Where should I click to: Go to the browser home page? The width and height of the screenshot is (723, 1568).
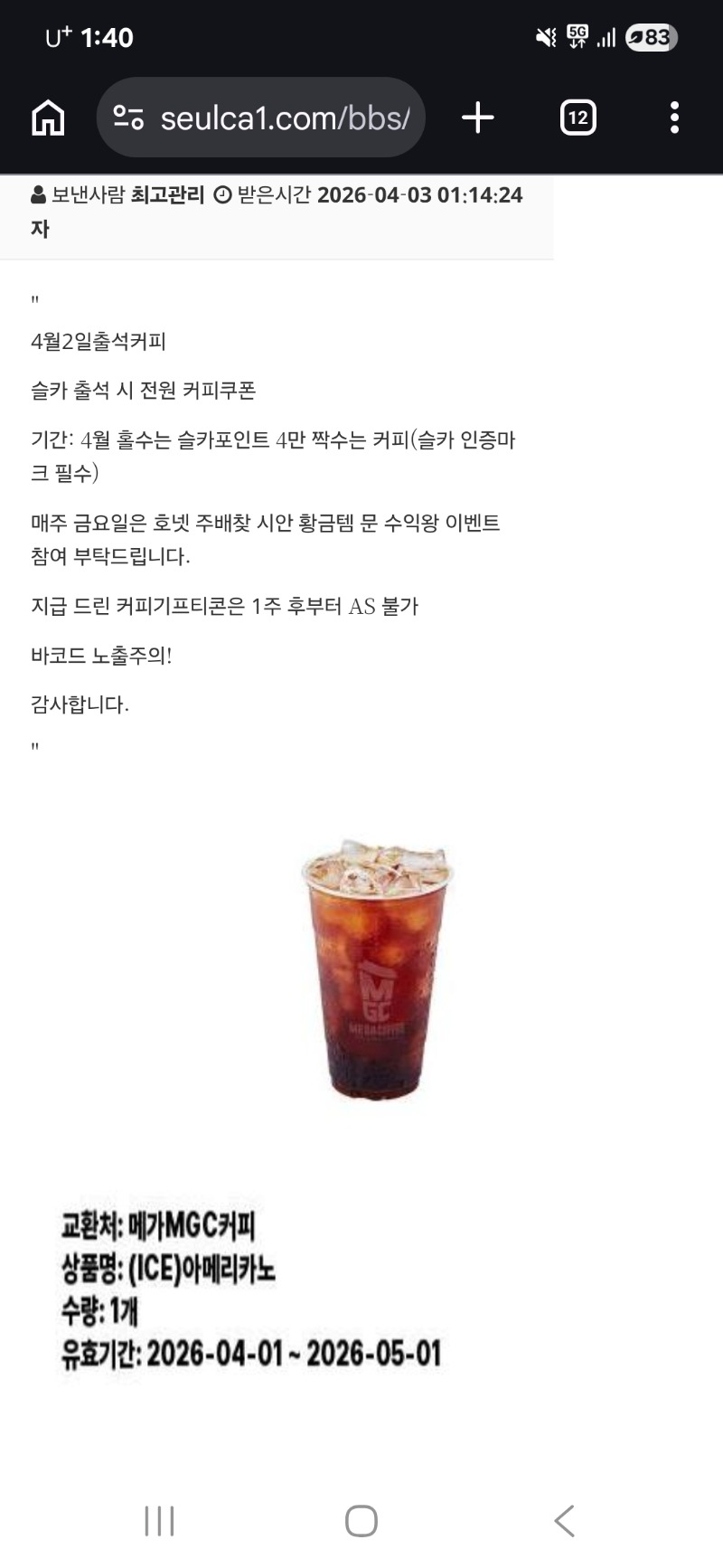click(48, 118)
